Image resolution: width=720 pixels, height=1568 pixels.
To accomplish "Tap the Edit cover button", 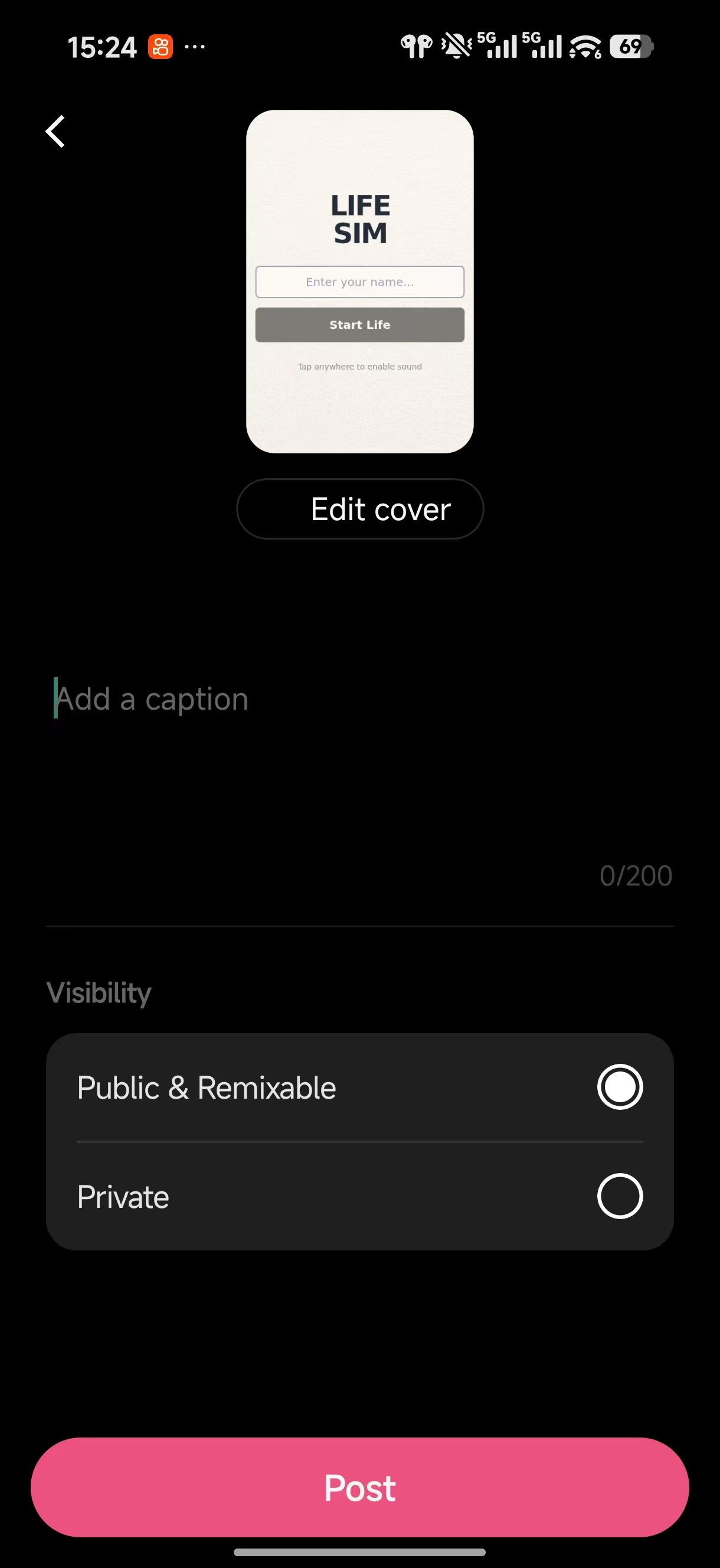I will [x=359, y=509].
